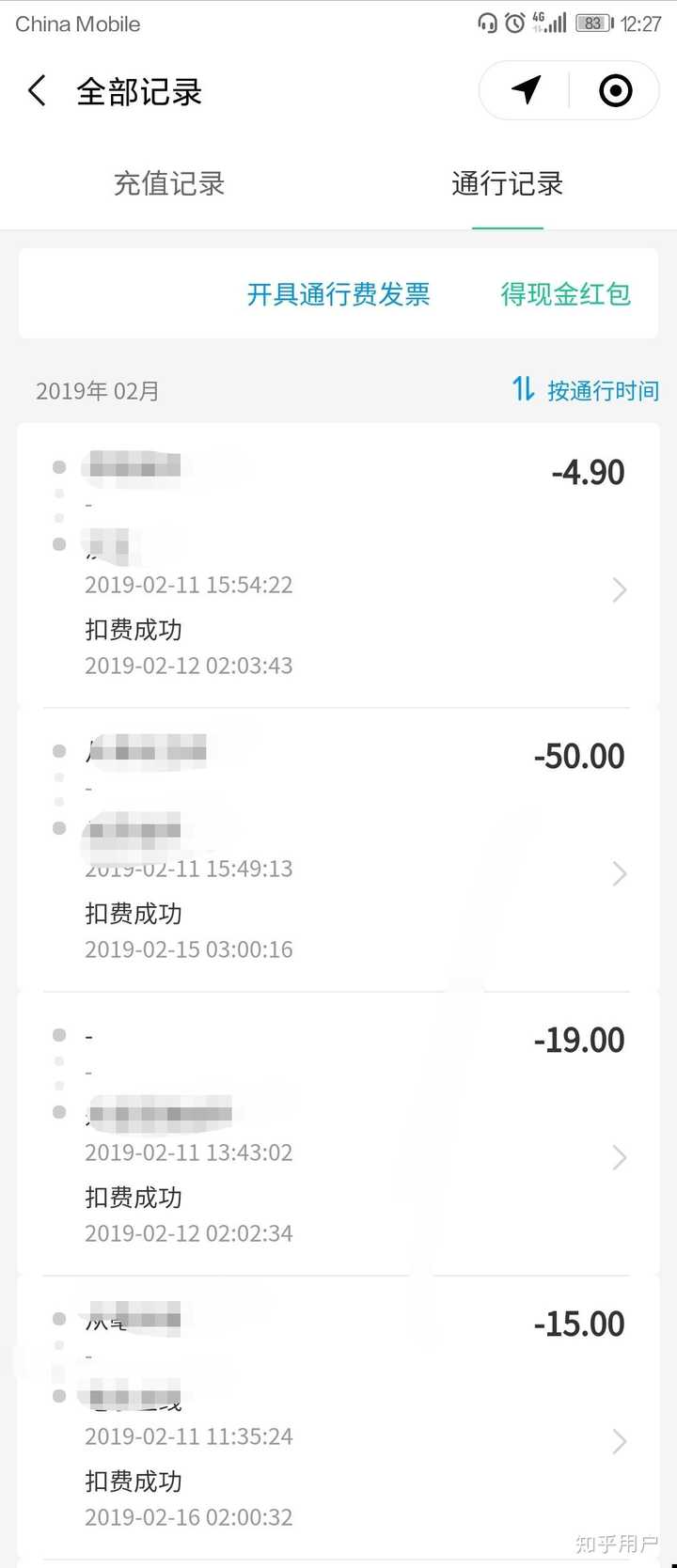View details of the -19.00 record
The height and width of the screenshot is (1568, 677).
[x=338, y=1133]
